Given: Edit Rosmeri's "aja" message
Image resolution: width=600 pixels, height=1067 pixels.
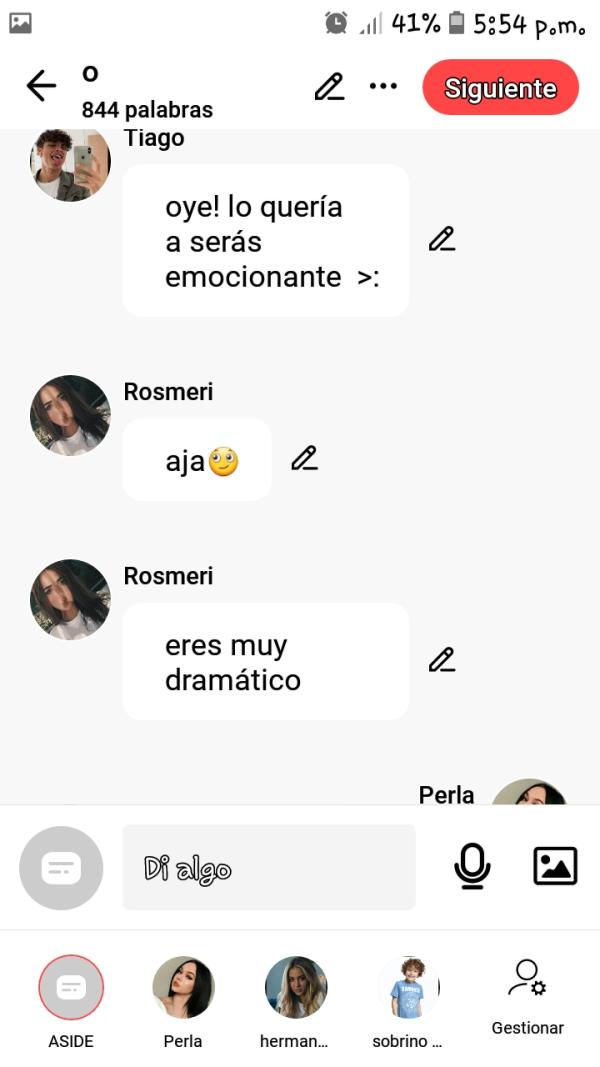Looking at the screenshot, I should (304, 459).
